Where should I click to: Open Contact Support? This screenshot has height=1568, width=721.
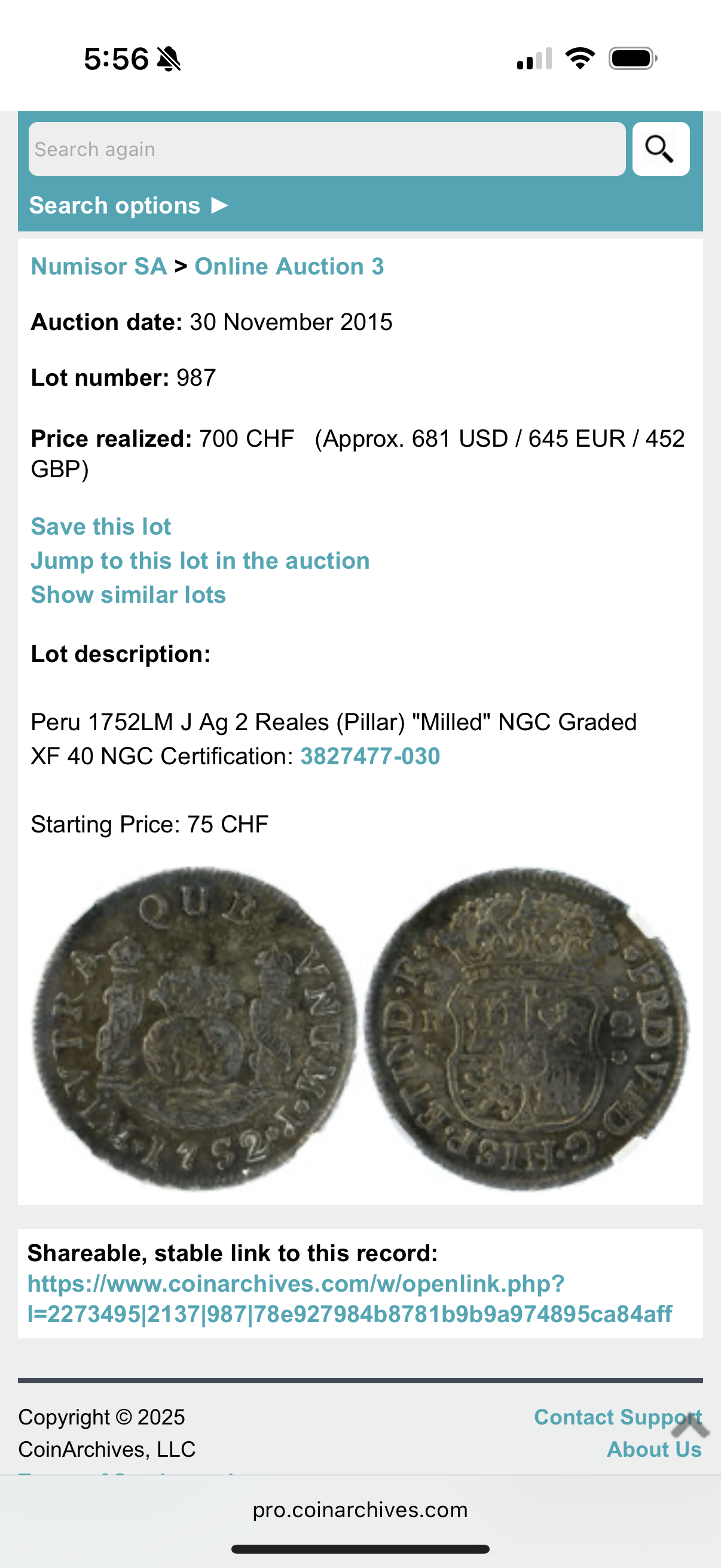point(618,1417)
